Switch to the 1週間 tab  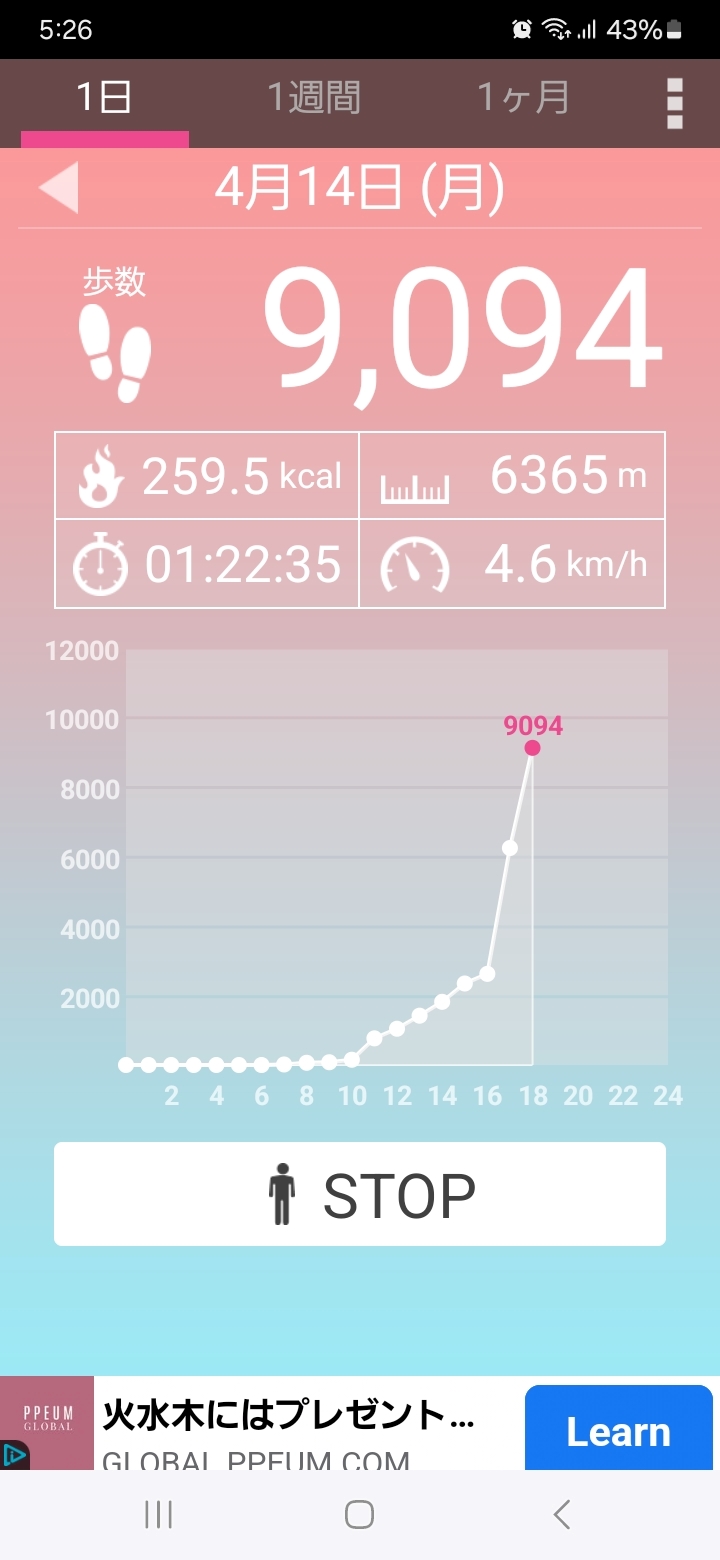tap(314, 98)
